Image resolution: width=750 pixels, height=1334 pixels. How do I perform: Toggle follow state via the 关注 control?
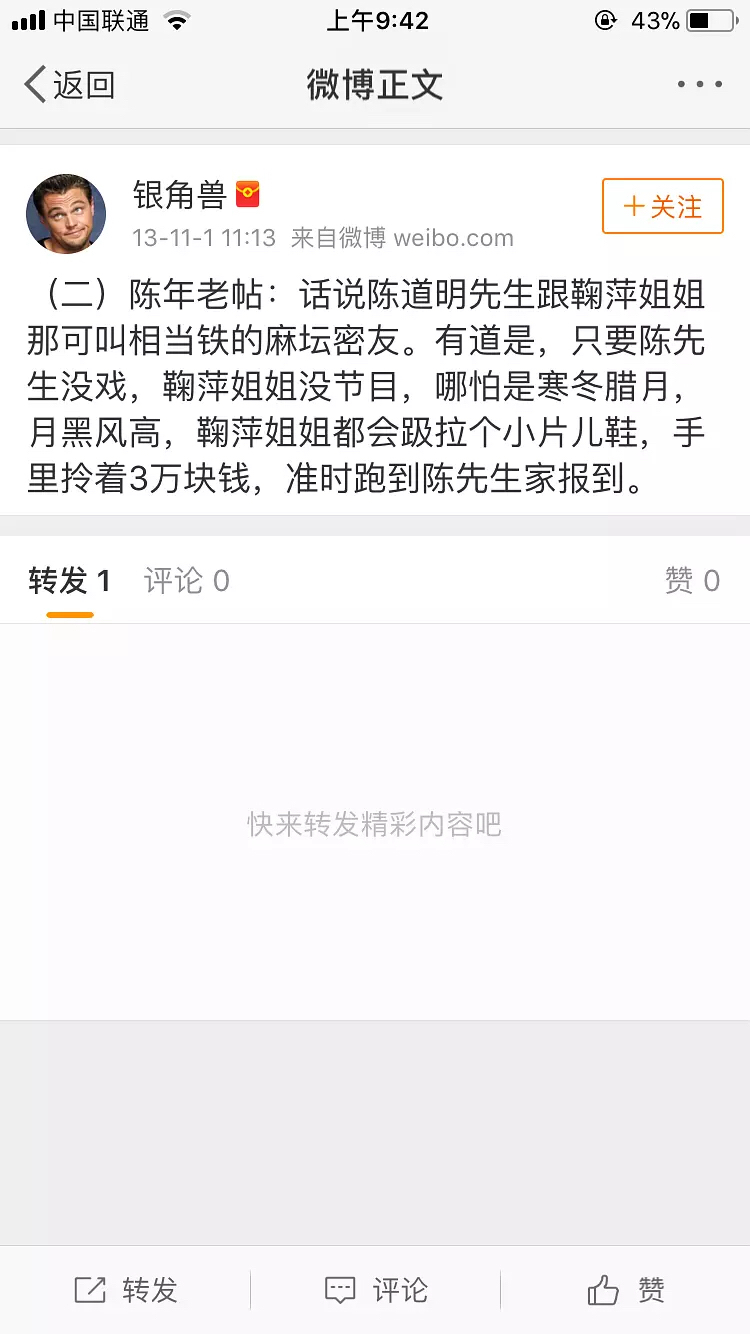click(x=662, y=205)
